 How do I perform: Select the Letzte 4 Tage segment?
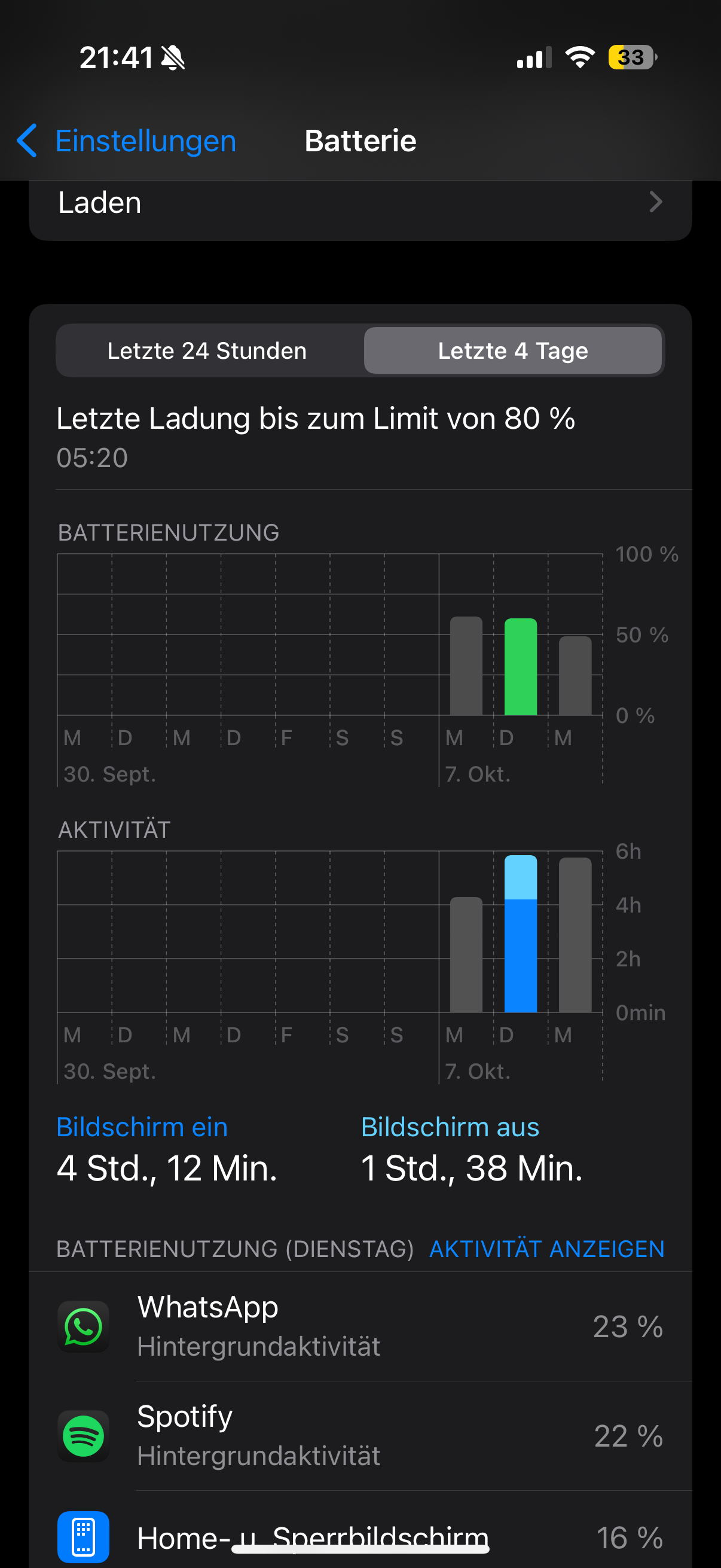coord(513,350)
